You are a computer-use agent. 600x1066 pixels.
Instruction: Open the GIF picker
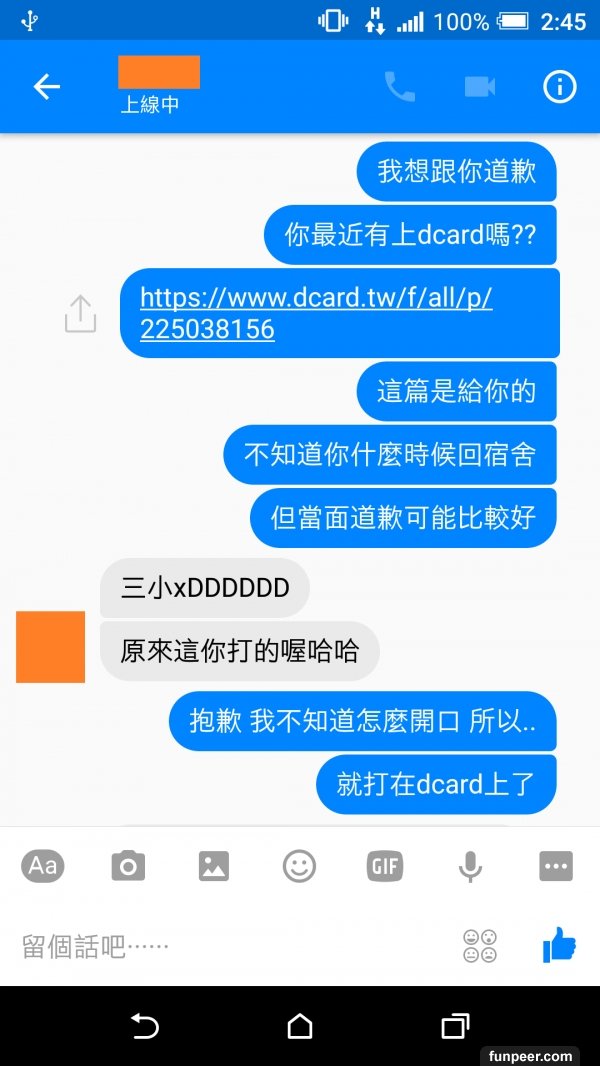(385, 866)
